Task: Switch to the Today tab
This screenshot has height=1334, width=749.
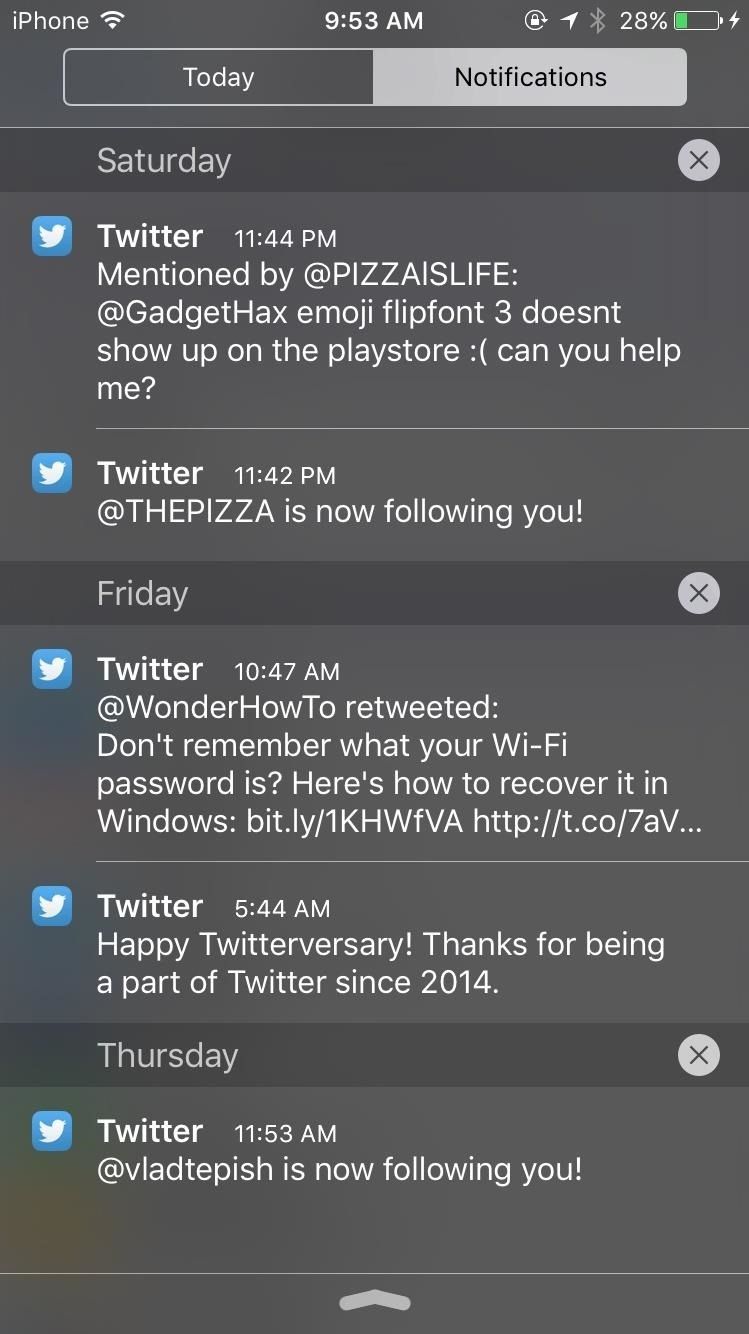Action: (x=219, y=77)
